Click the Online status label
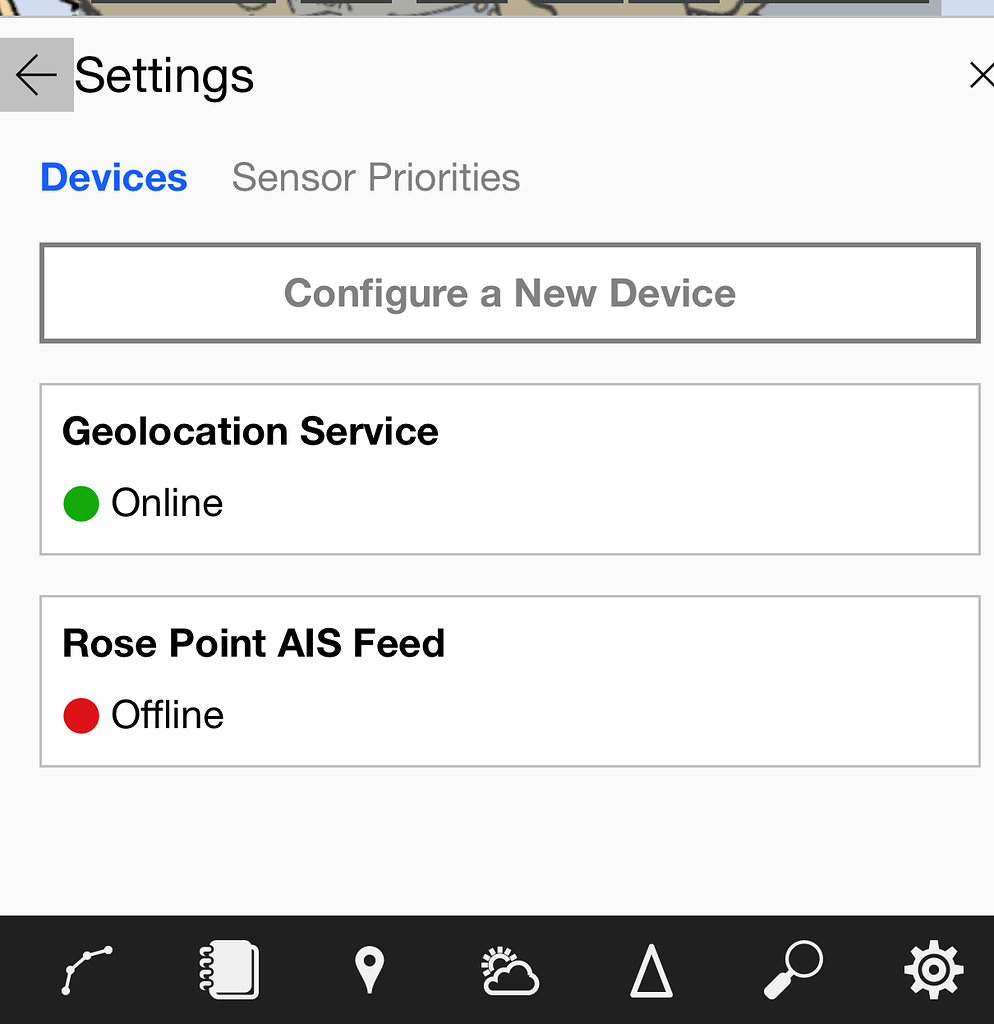The height and width of the screenshot is (1024, 994). pos(167,503)
